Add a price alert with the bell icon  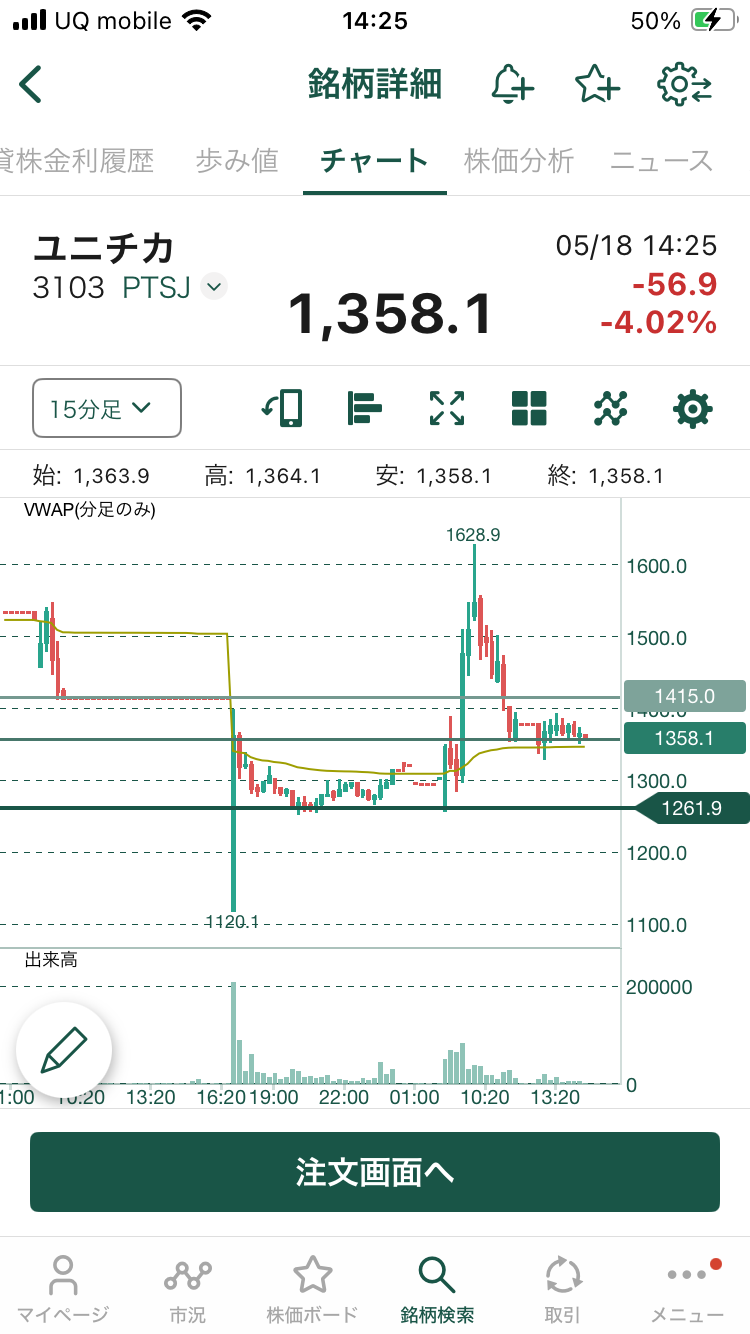pos(512,84)
